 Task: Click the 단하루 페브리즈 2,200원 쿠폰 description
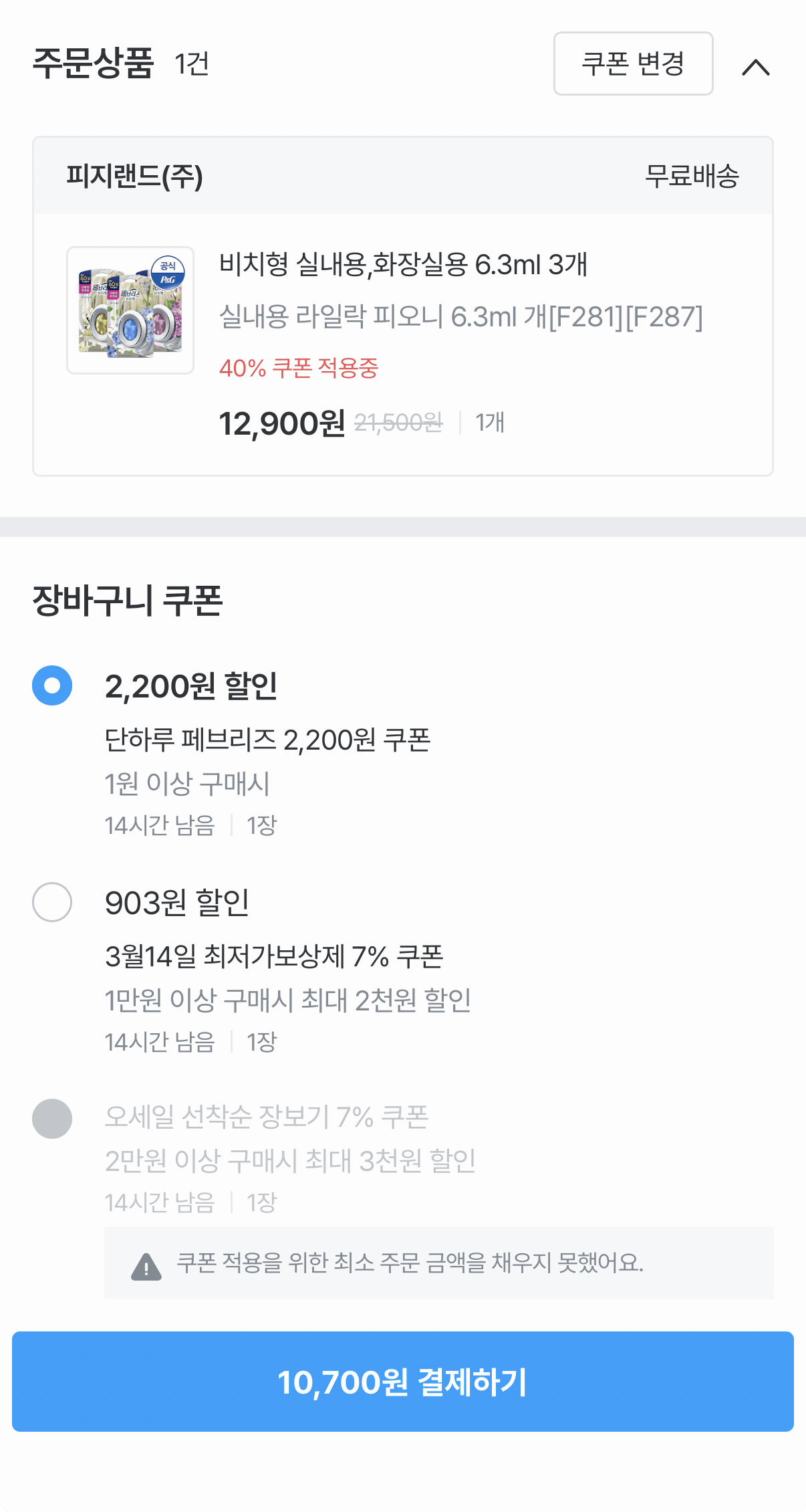coord(268,740)
